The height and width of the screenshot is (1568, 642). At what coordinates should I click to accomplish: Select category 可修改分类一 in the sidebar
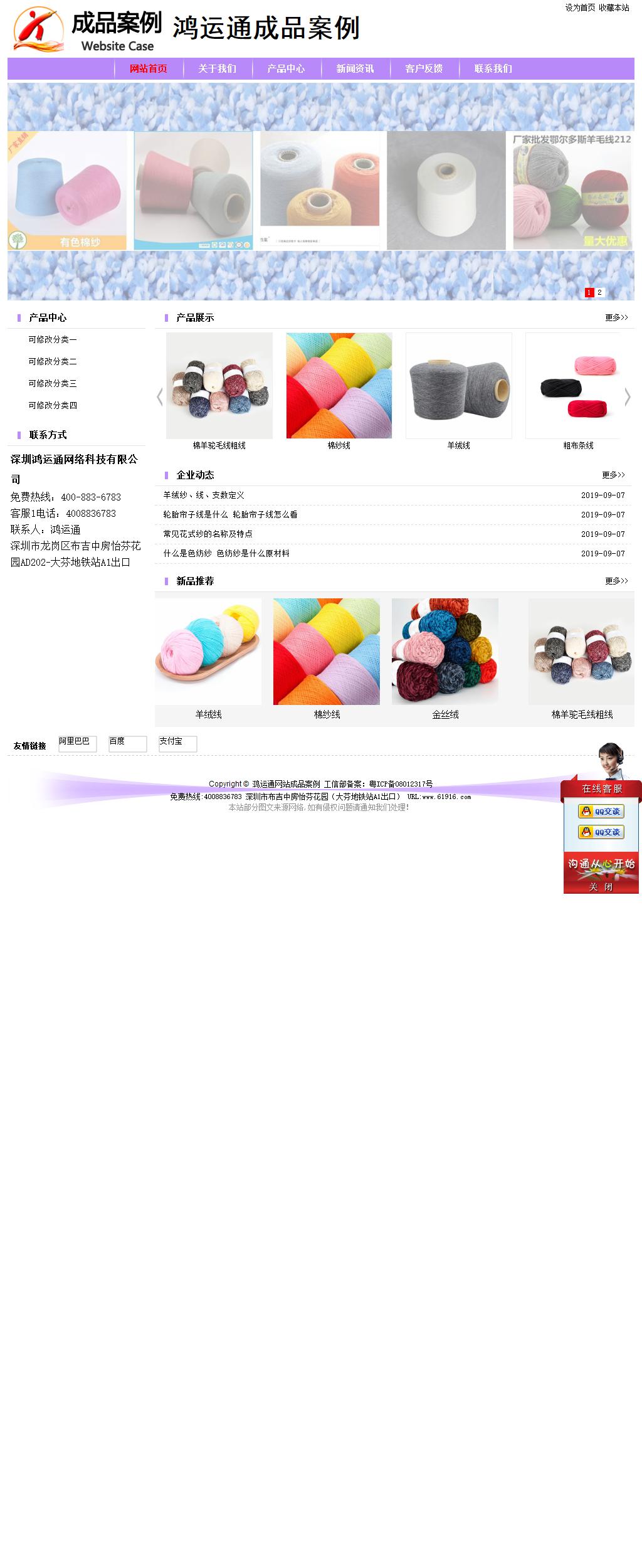(51, 339)
